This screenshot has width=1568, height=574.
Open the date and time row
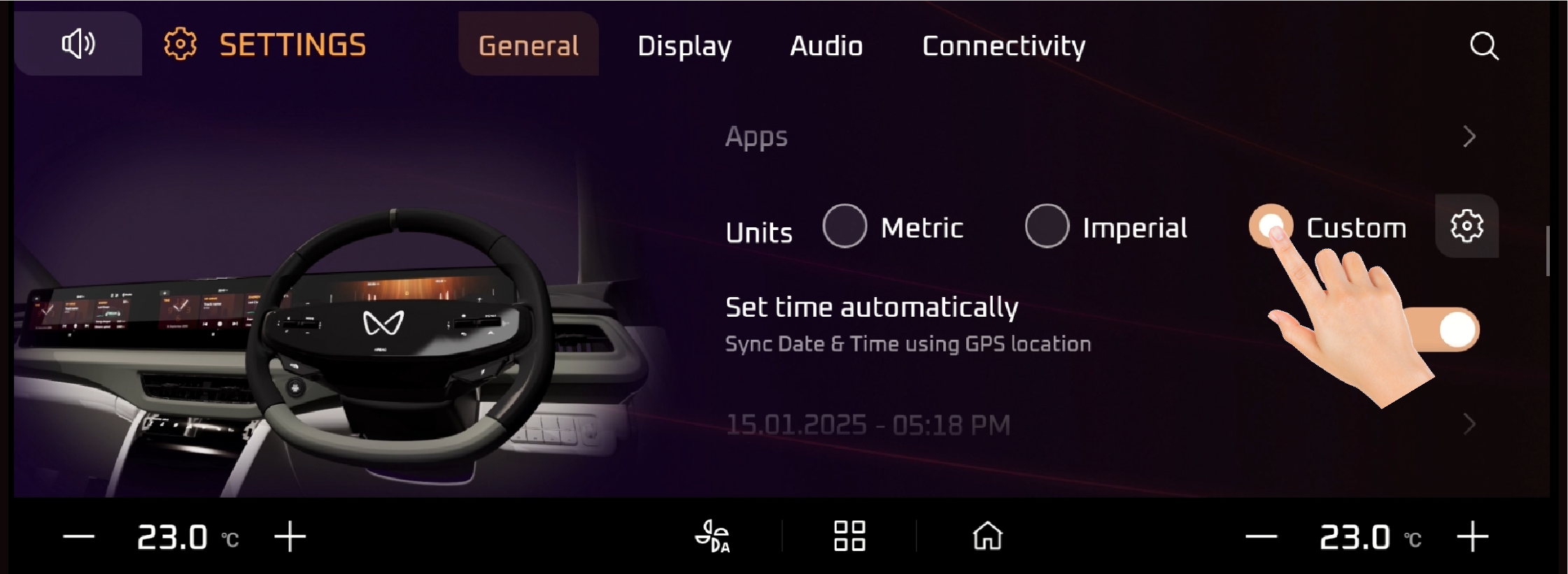[x=1099, y=424]
